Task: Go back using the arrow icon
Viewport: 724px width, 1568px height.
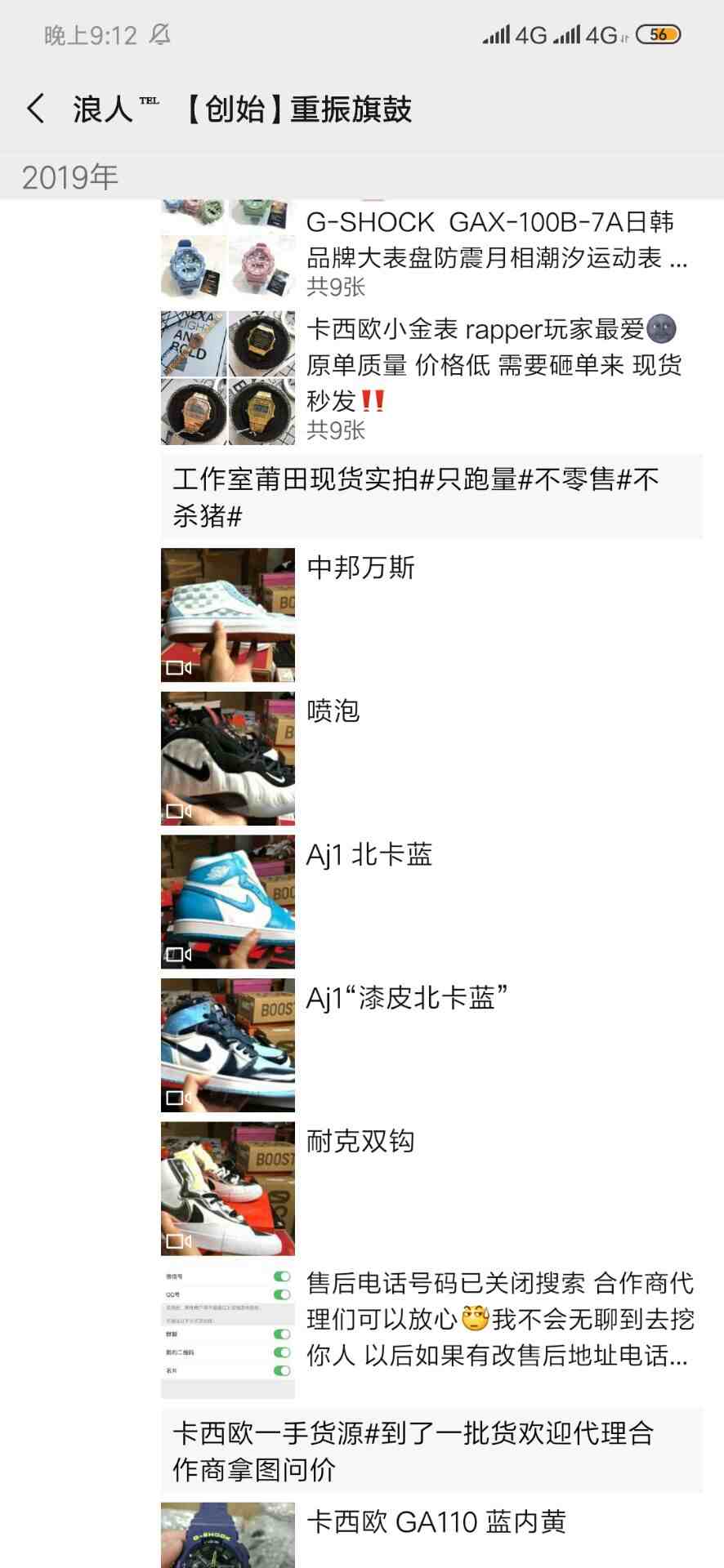Action: [36, 109]
